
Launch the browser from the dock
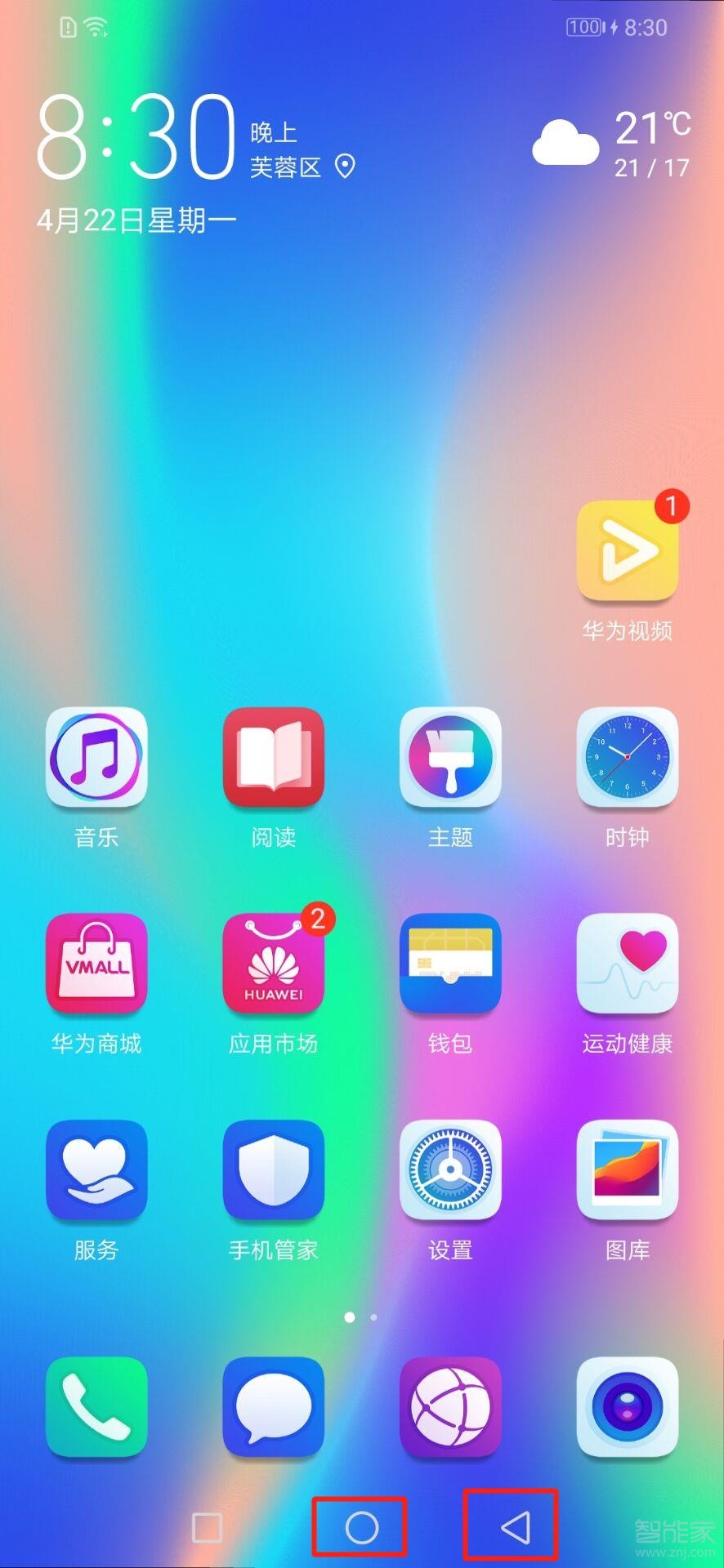(450, 1407)
